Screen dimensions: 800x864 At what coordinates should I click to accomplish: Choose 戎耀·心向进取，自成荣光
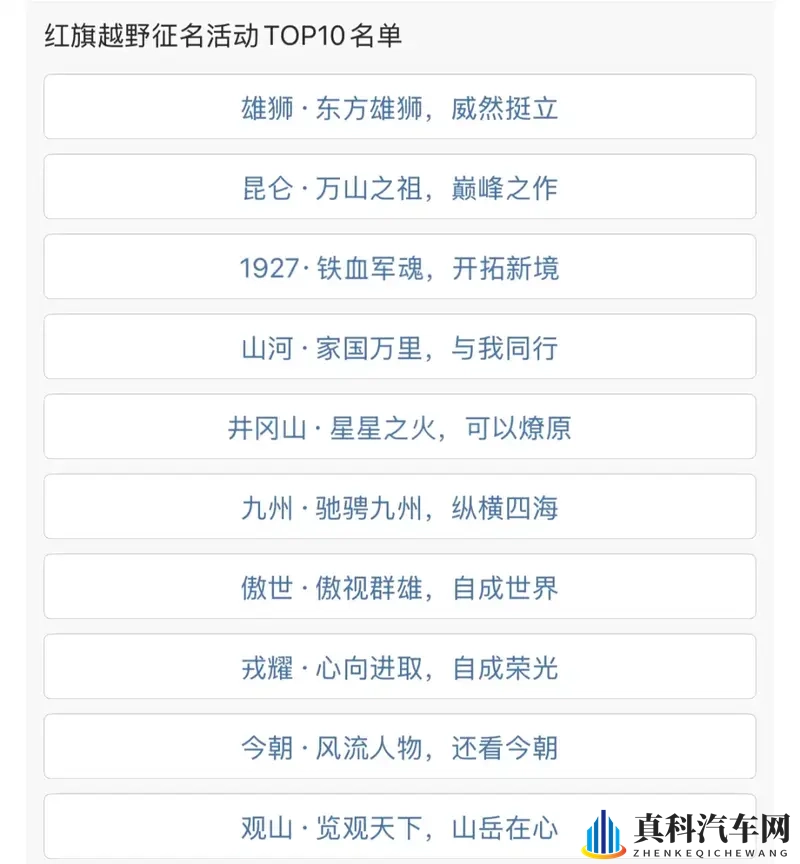click(399, 667)
